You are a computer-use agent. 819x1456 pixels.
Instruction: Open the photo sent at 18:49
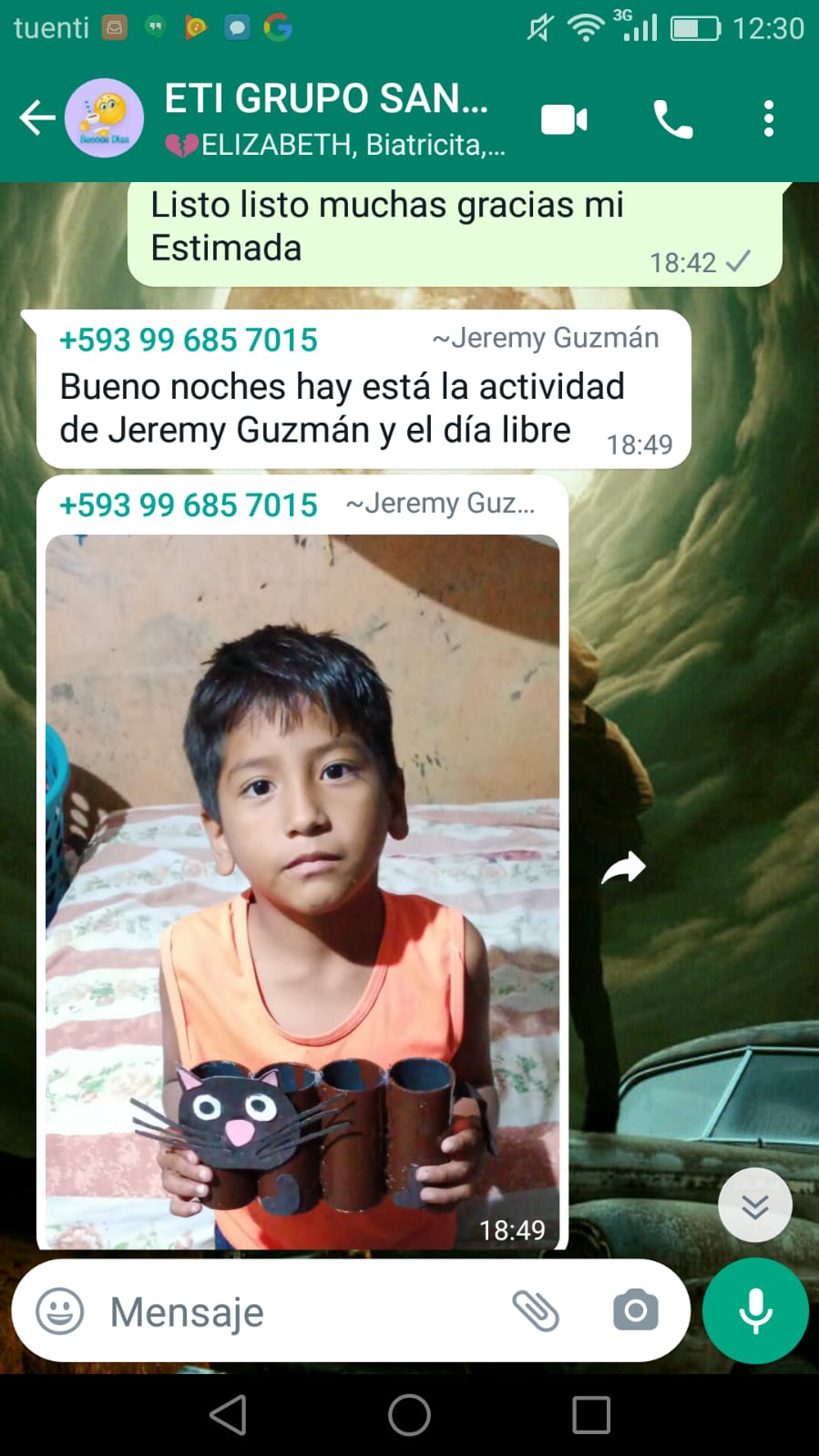pos(302,891)
